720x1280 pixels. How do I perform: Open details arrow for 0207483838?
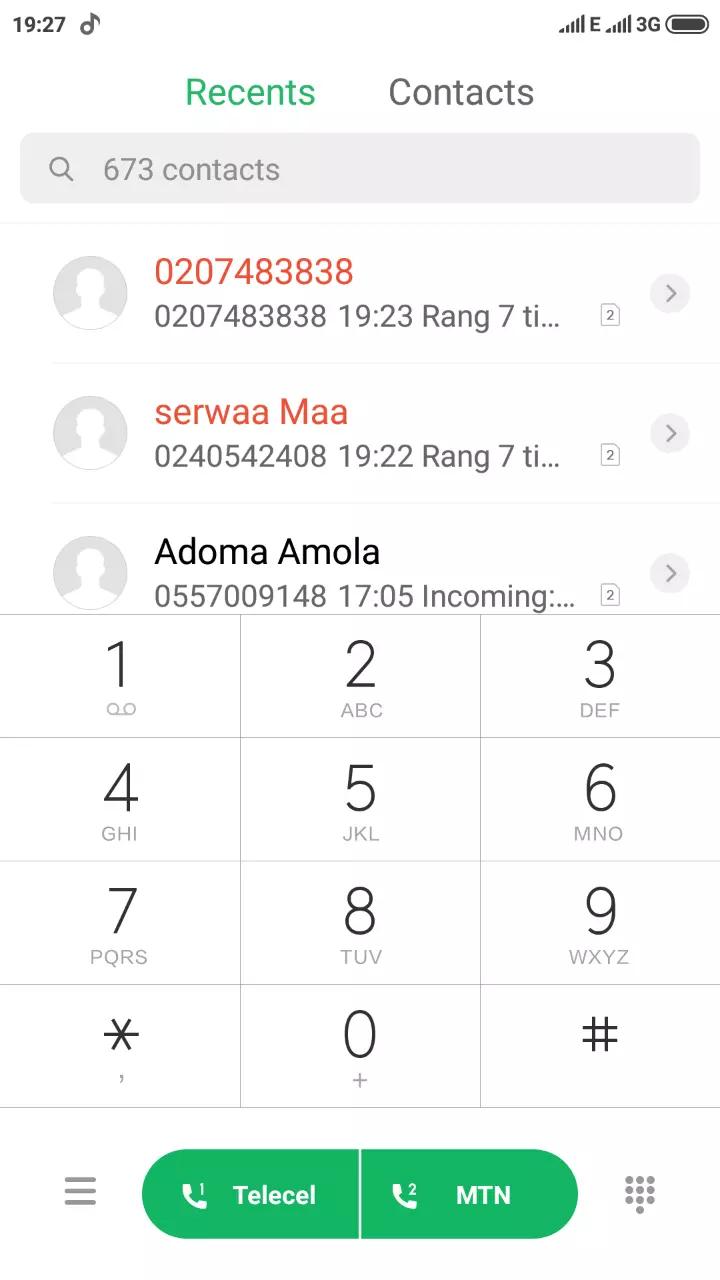pos(670,293)
